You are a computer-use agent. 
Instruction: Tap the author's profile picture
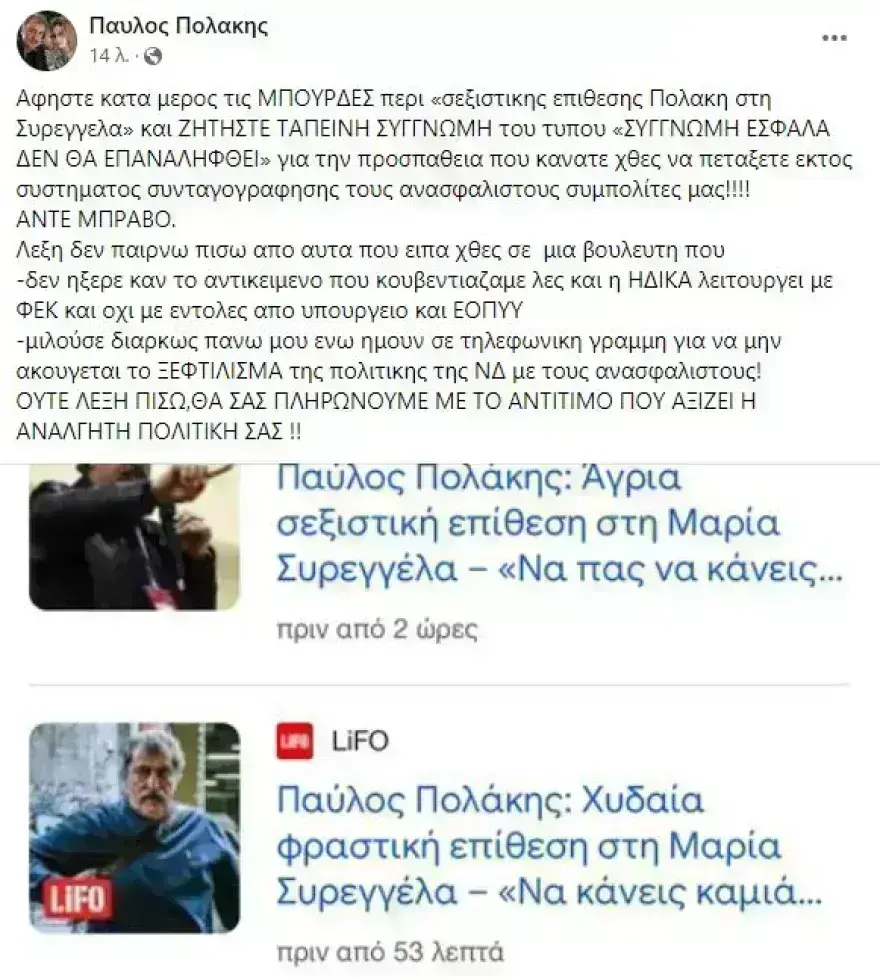pos(47,41)
